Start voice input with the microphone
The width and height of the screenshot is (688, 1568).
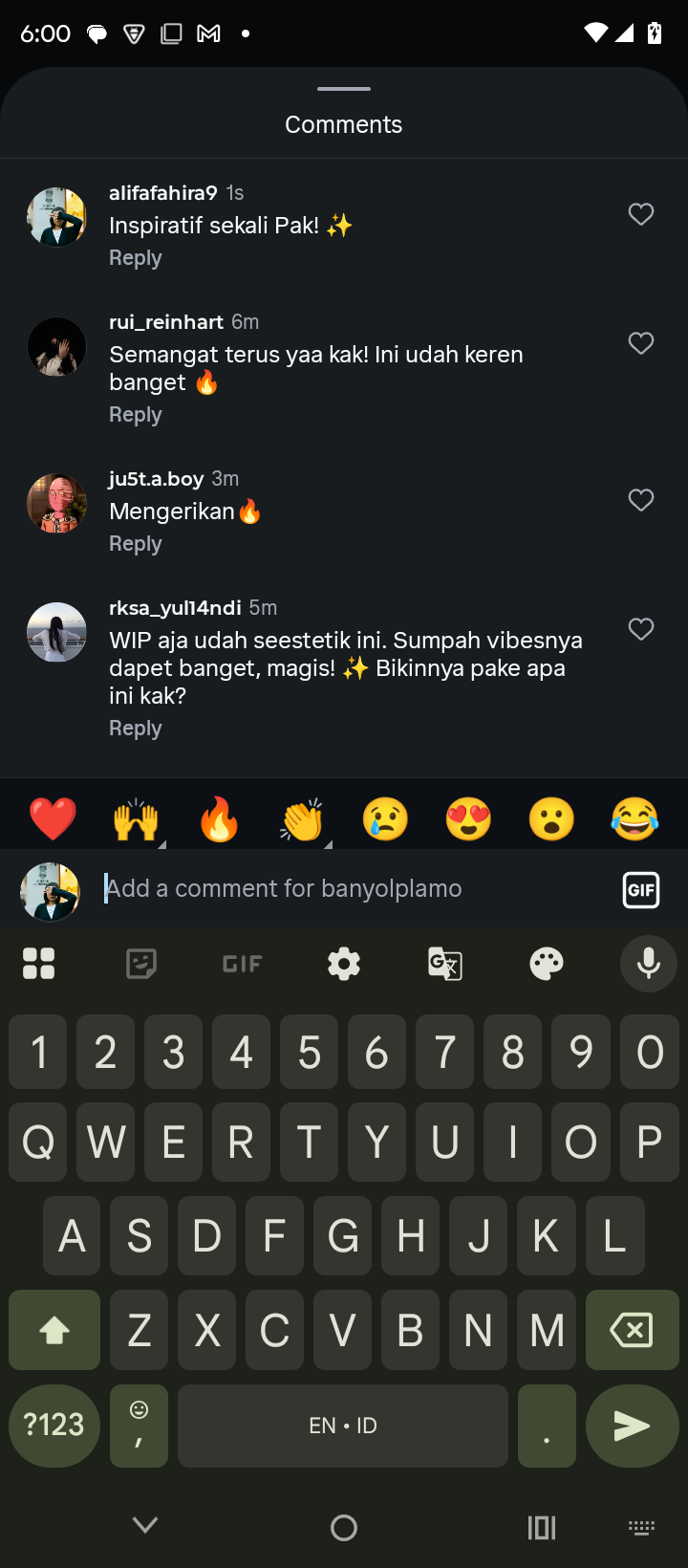click(x=648, y=964)
